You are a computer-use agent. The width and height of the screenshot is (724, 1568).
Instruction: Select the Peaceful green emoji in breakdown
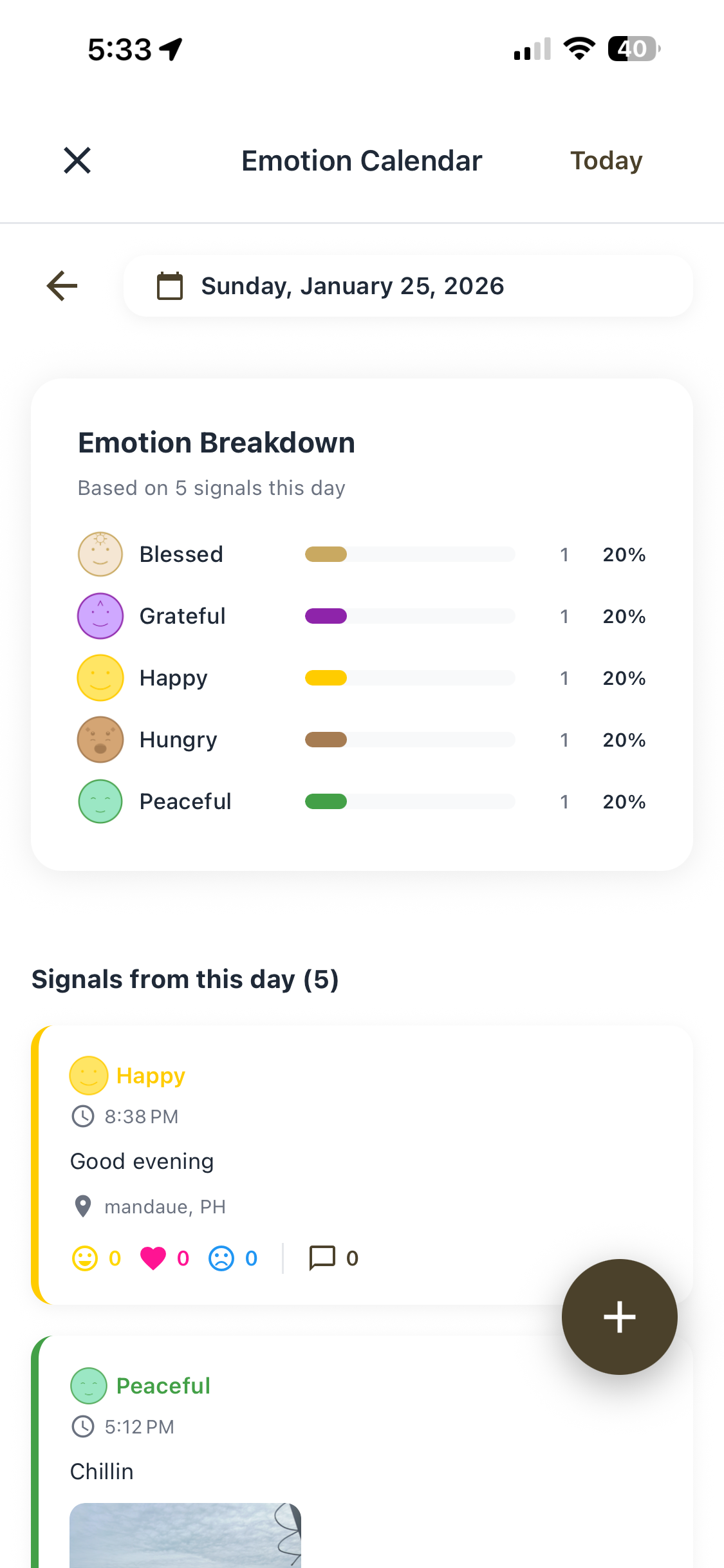pyautogui.click(x=100, y=801)
